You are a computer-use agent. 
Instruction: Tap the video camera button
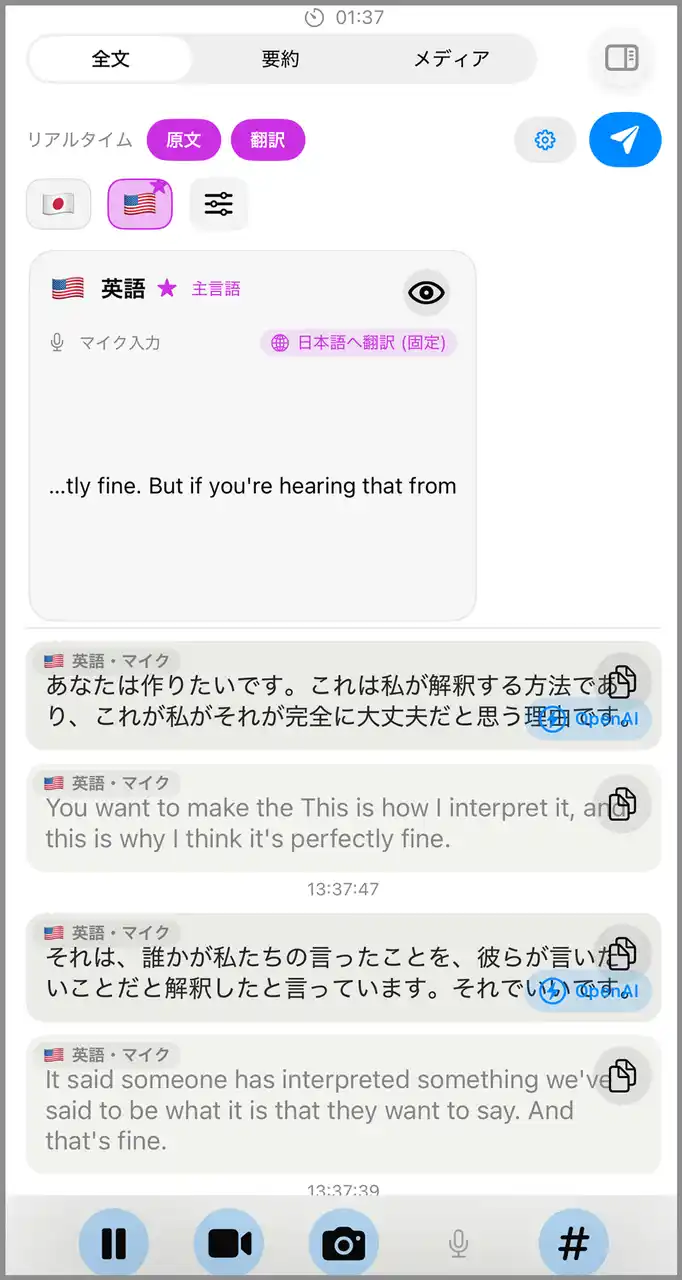click(229, 1244)
